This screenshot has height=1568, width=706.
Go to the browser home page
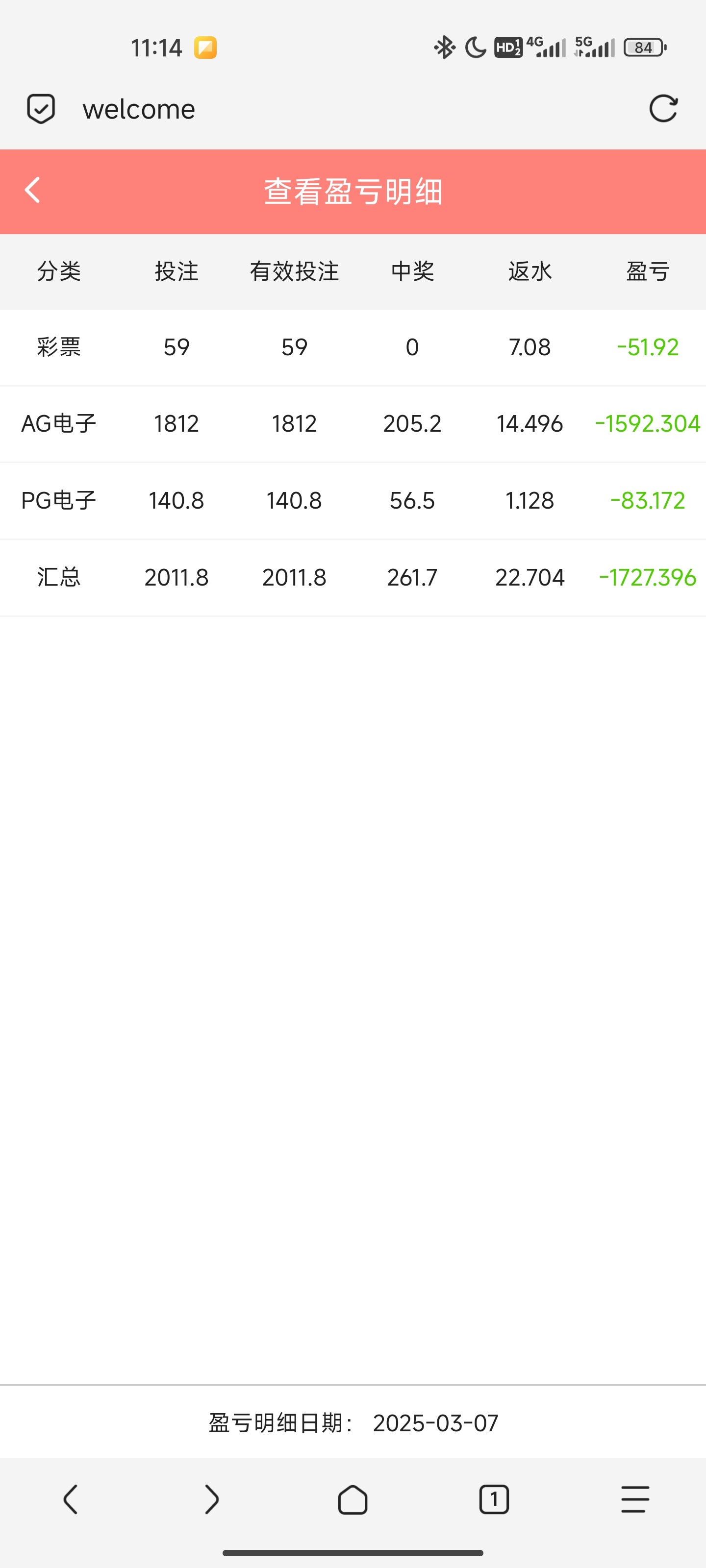coord(353,1498)
